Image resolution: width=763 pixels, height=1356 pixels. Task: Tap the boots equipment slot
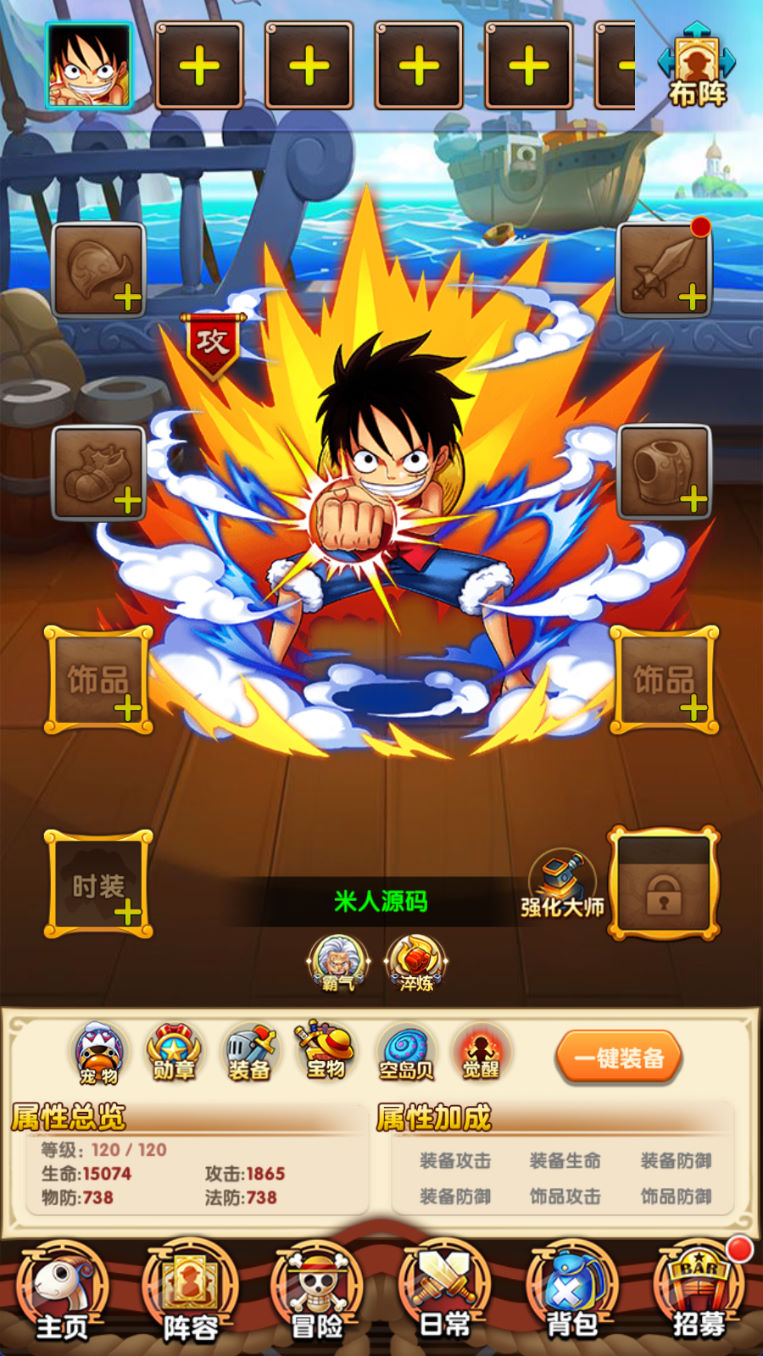click(x=99, y=473)
